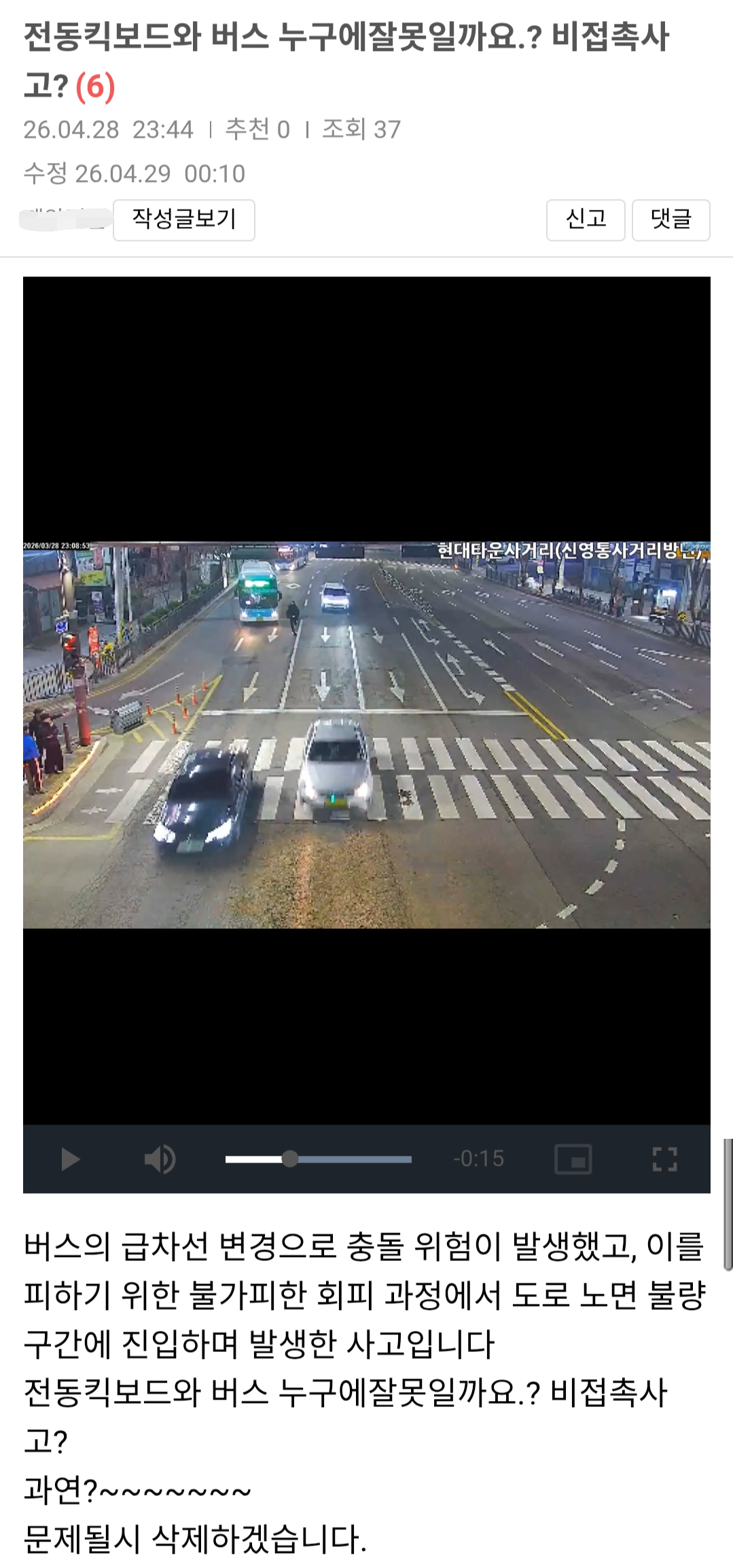Report this post with 신고
Image resolution: width=733 pixels, height=1568 pixels.
click(x=585, y=219)
